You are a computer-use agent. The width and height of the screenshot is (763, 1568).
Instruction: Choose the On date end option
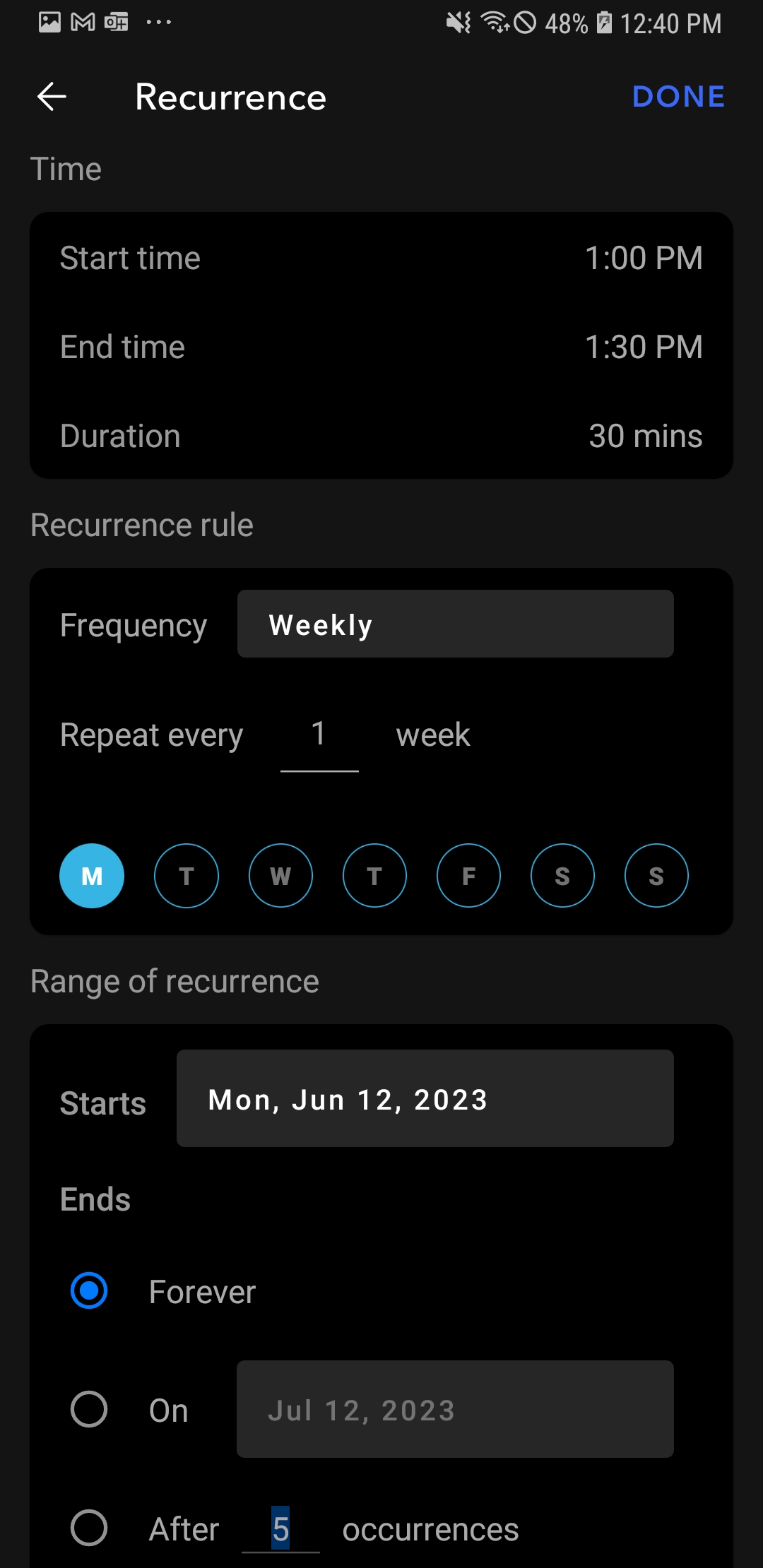tap(89, 1410)
